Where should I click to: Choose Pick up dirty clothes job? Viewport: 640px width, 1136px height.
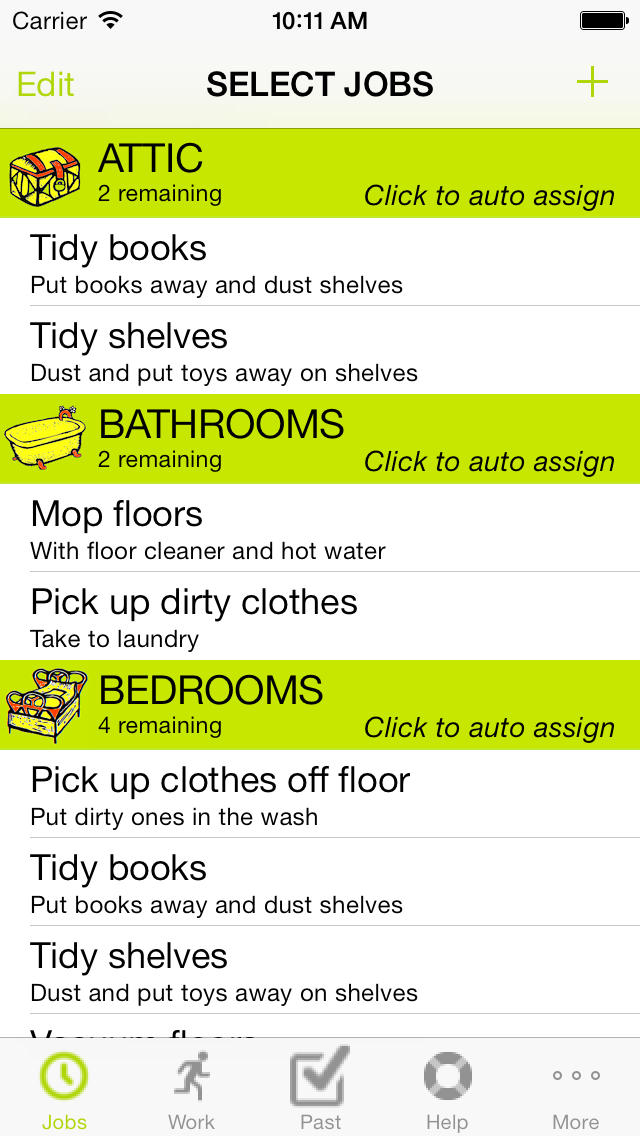tap(320, 616)
